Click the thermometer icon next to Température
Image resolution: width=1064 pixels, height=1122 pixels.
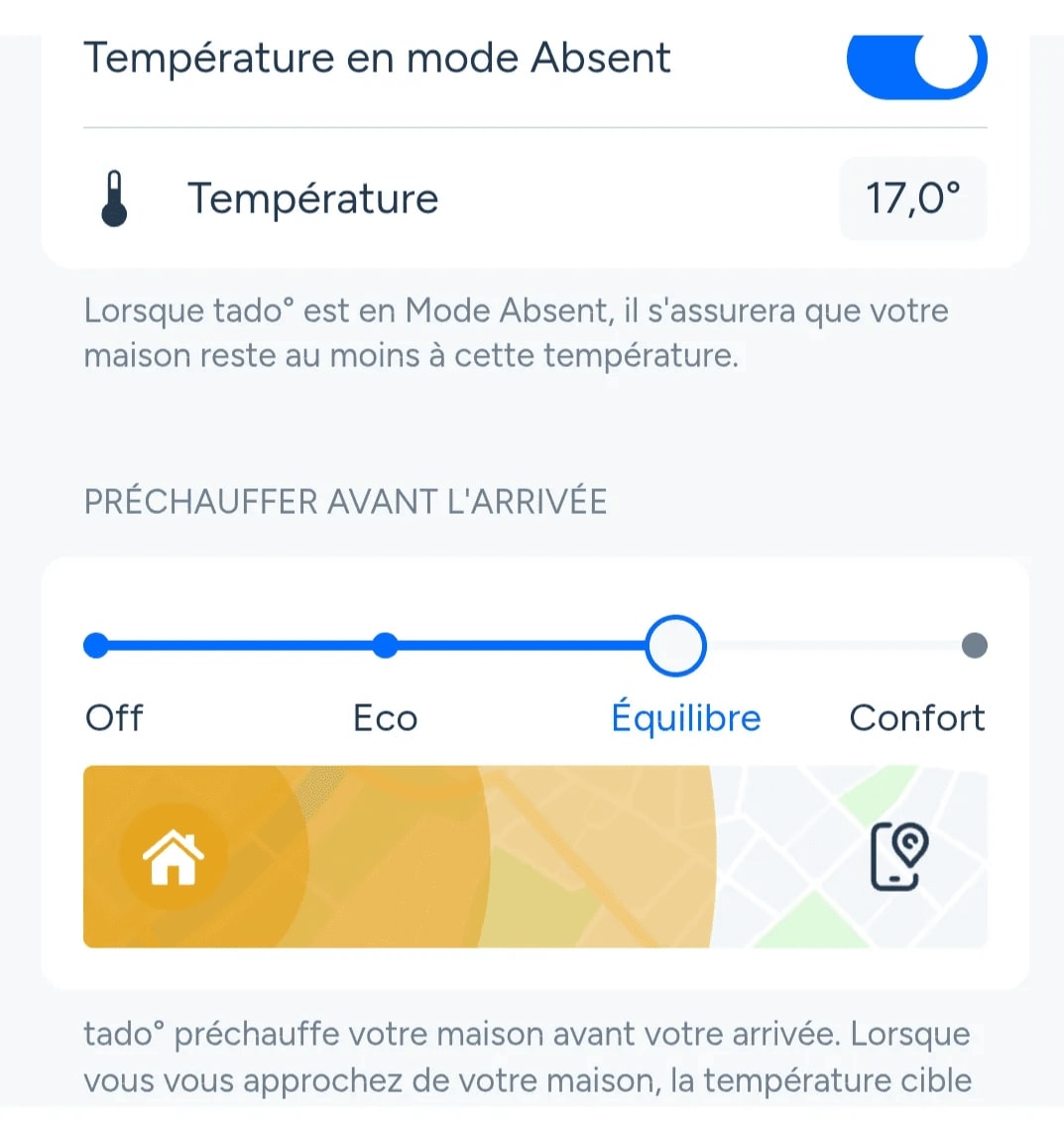115,197
